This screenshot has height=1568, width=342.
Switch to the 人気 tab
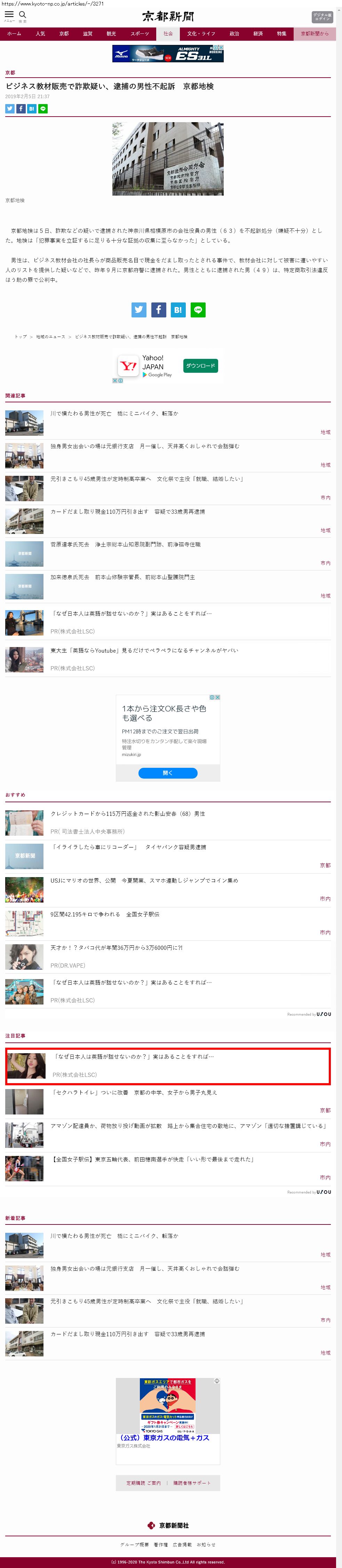(40, 34)
